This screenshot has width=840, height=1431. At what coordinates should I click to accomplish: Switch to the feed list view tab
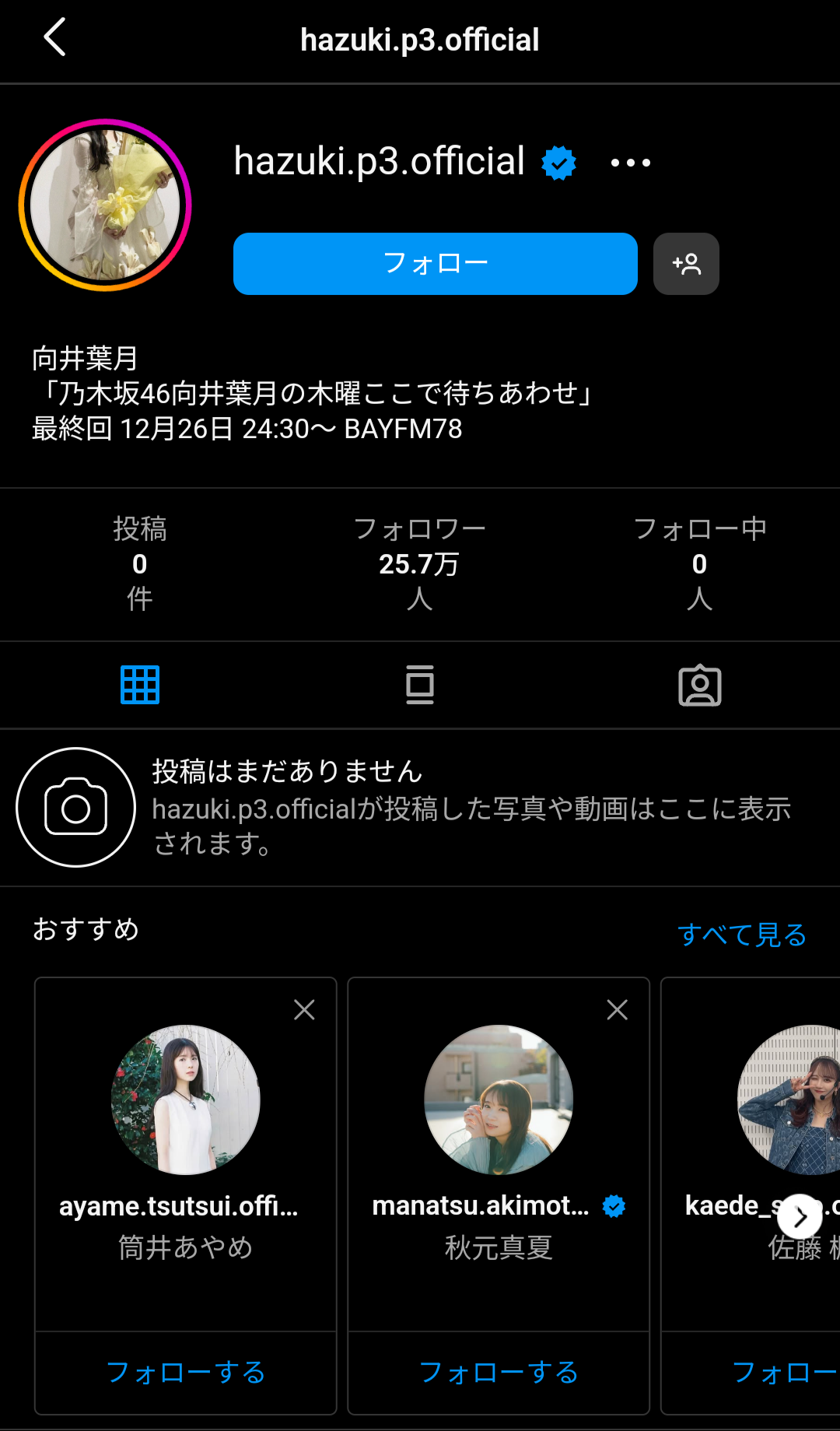[x=420, y=685]
